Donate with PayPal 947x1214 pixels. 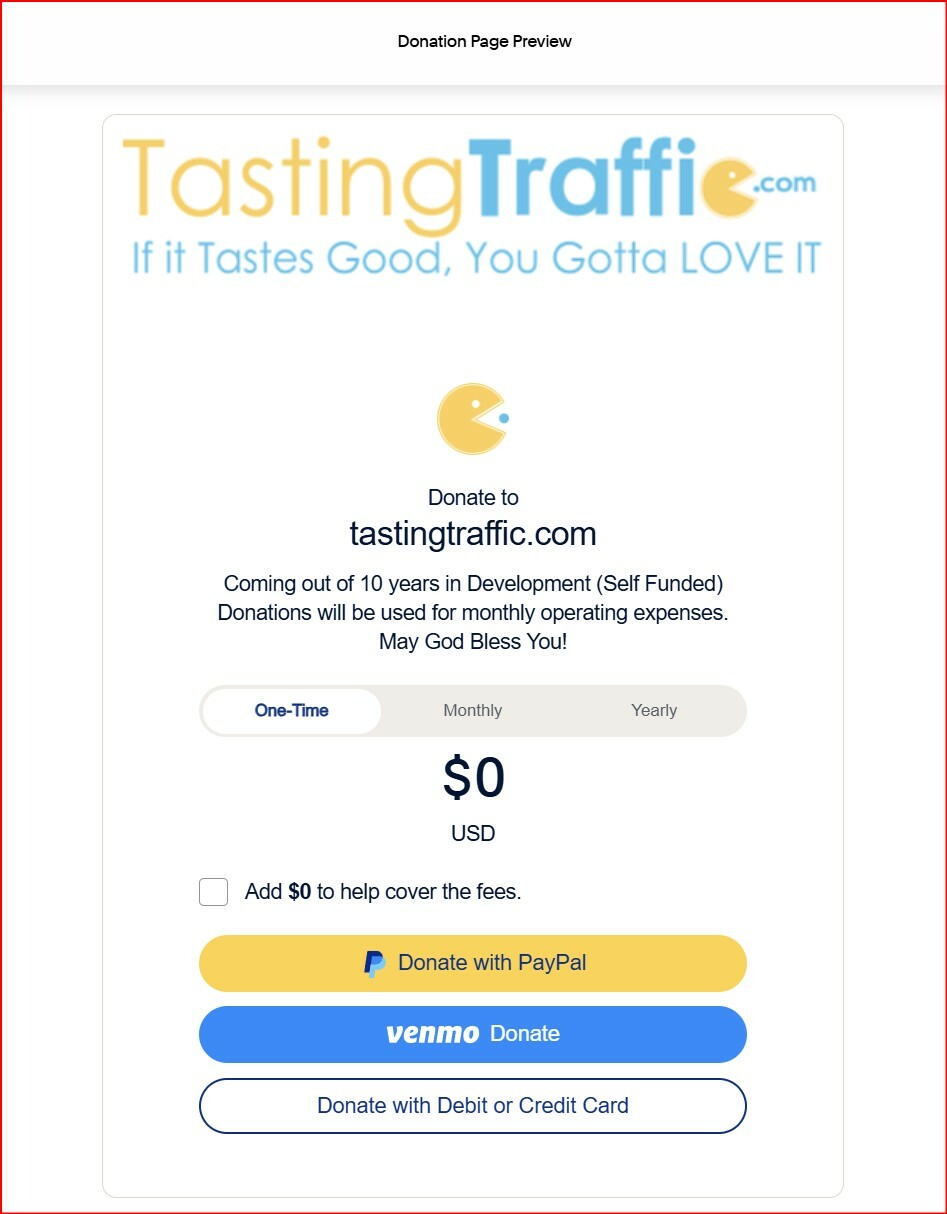[473, 964]
